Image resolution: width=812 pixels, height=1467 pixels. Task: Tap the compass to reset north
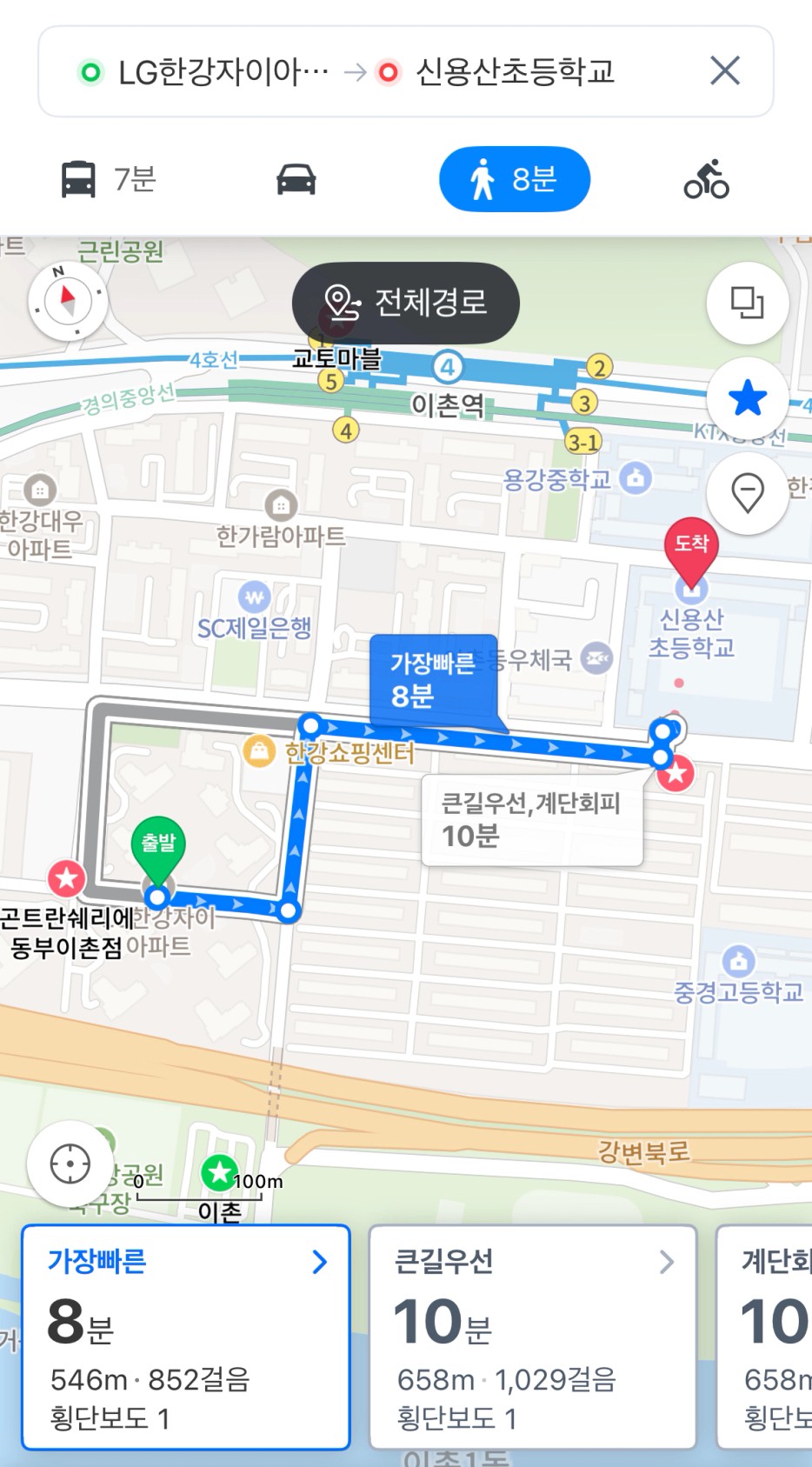tap(67, 301)
